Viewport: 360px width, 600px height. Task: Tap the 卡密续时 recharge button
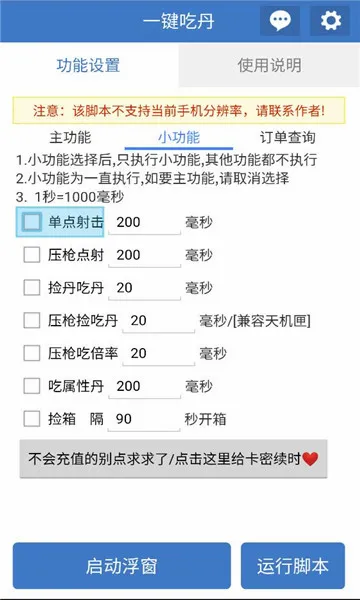point(173,459)
